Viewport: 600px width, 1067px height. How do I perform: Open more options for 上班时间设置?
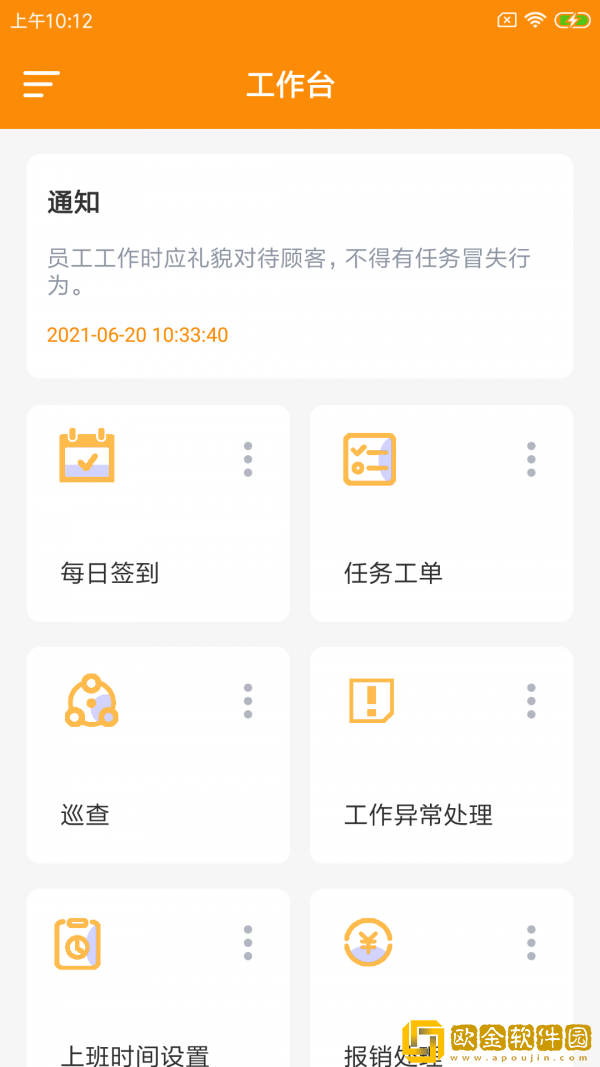[248, 943]
